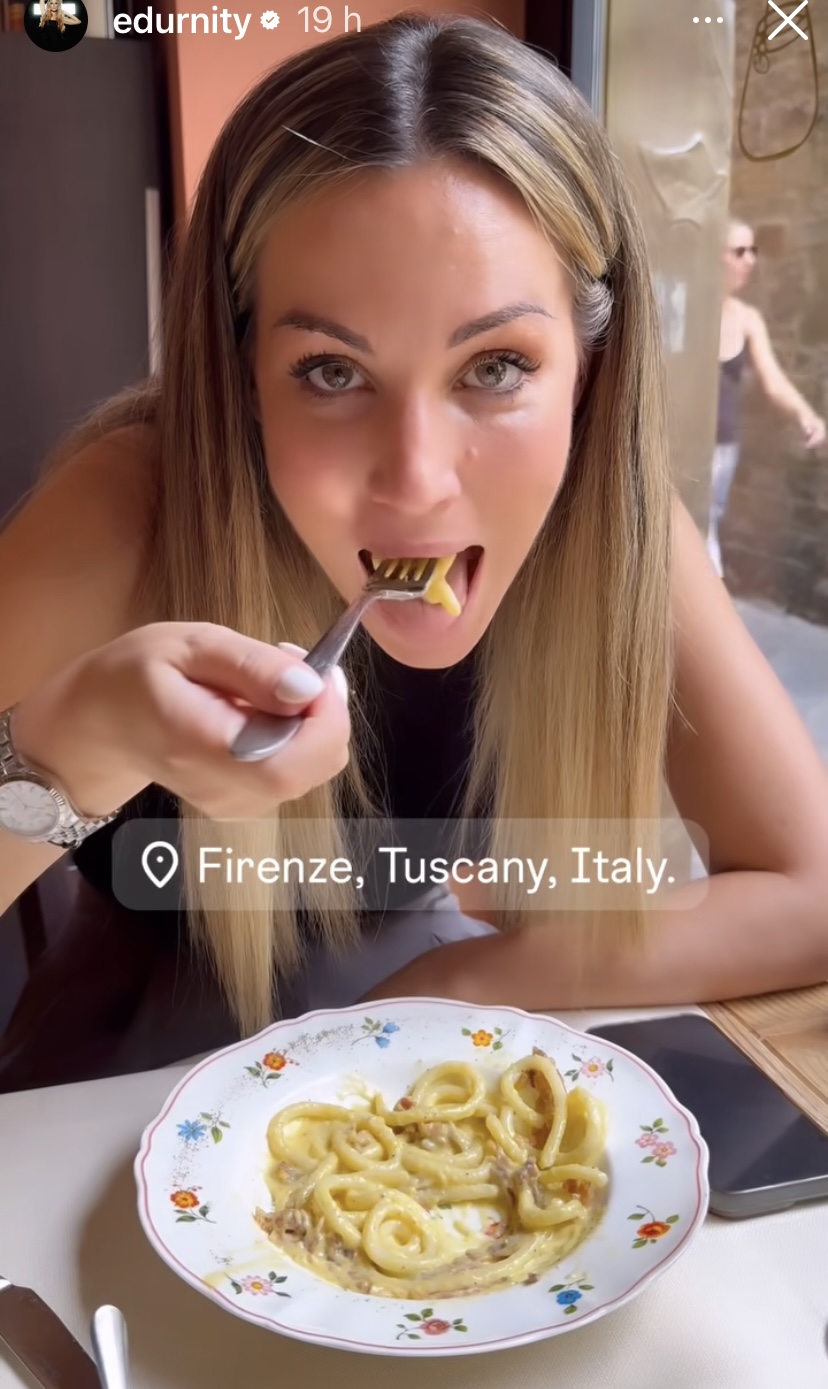The width and height of the screenshot is (828, 1389).
Task: Close the story viewer
Action: coord(787,20)
